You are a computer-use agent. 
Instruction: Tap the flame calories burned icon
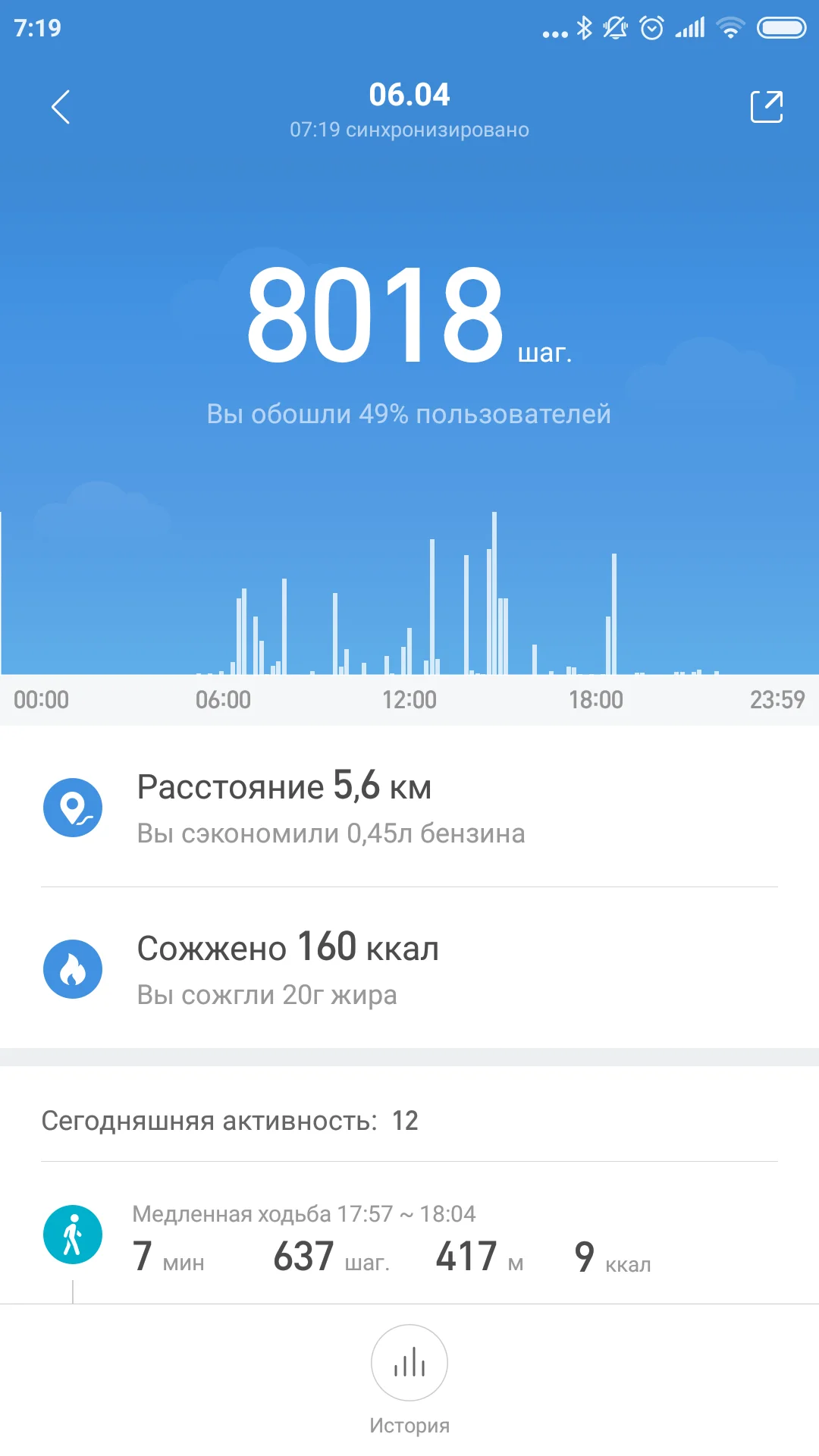click(73, 968)
